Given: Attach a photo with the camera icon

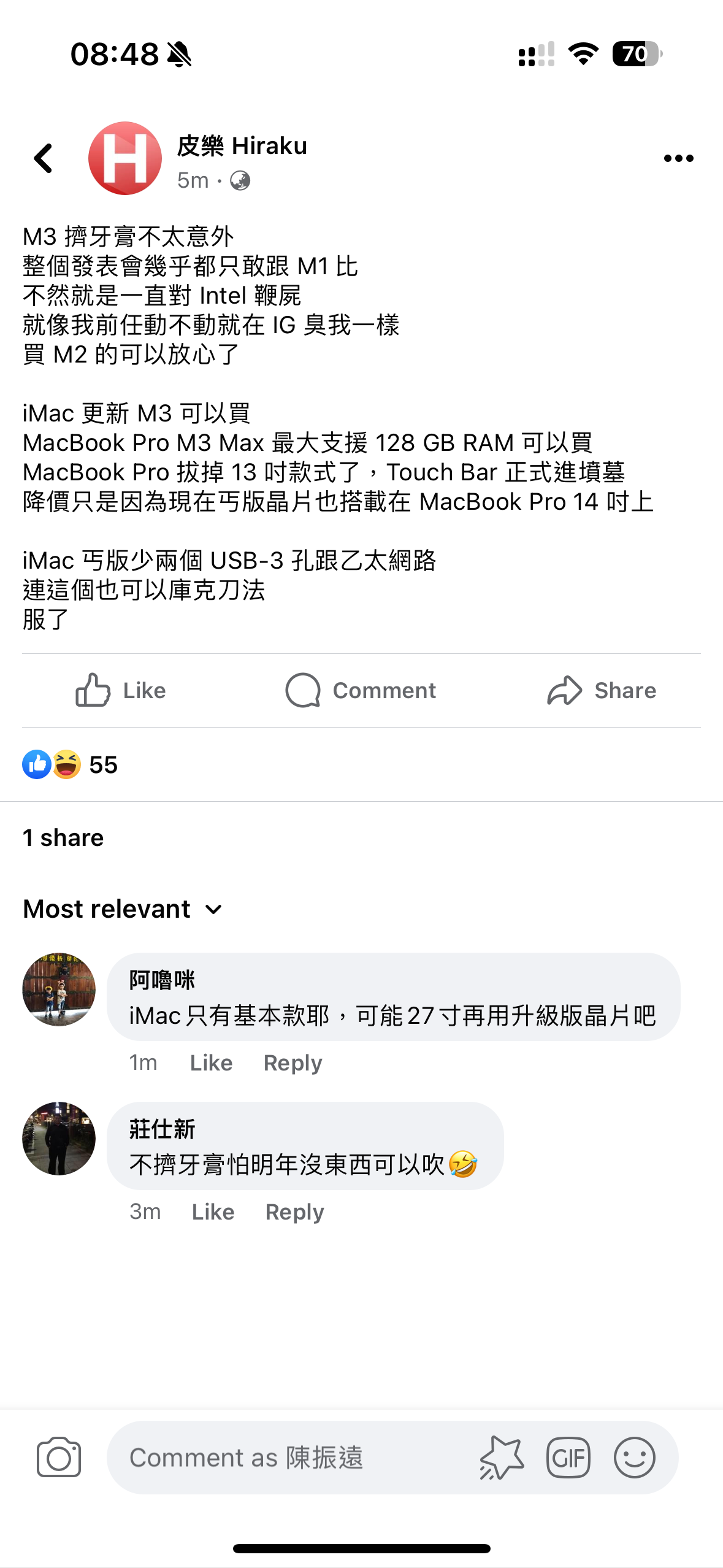Looking at the screenshot, I should coord(59,1457).
